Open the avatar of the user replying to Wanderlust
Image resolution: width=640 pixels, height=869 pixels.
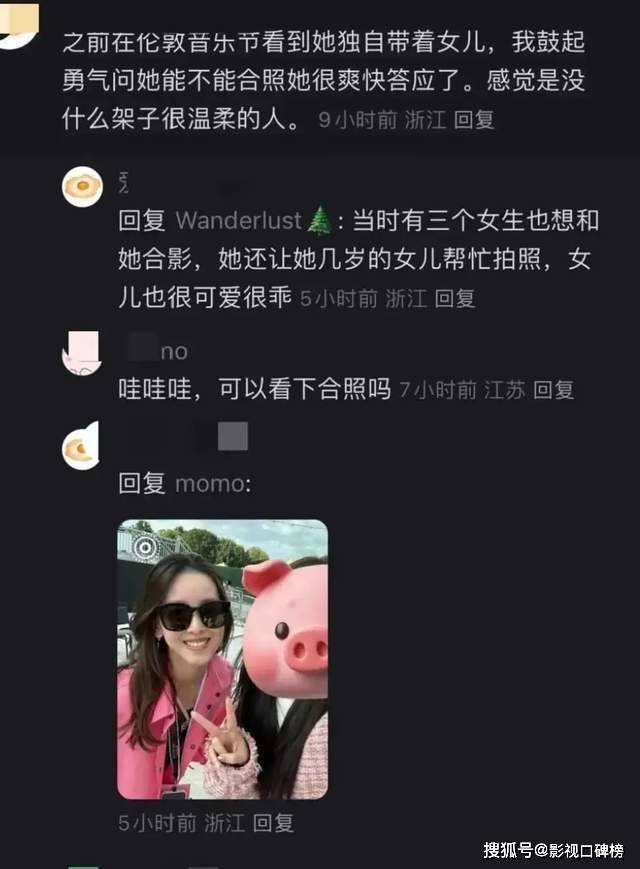click(82, 186)
